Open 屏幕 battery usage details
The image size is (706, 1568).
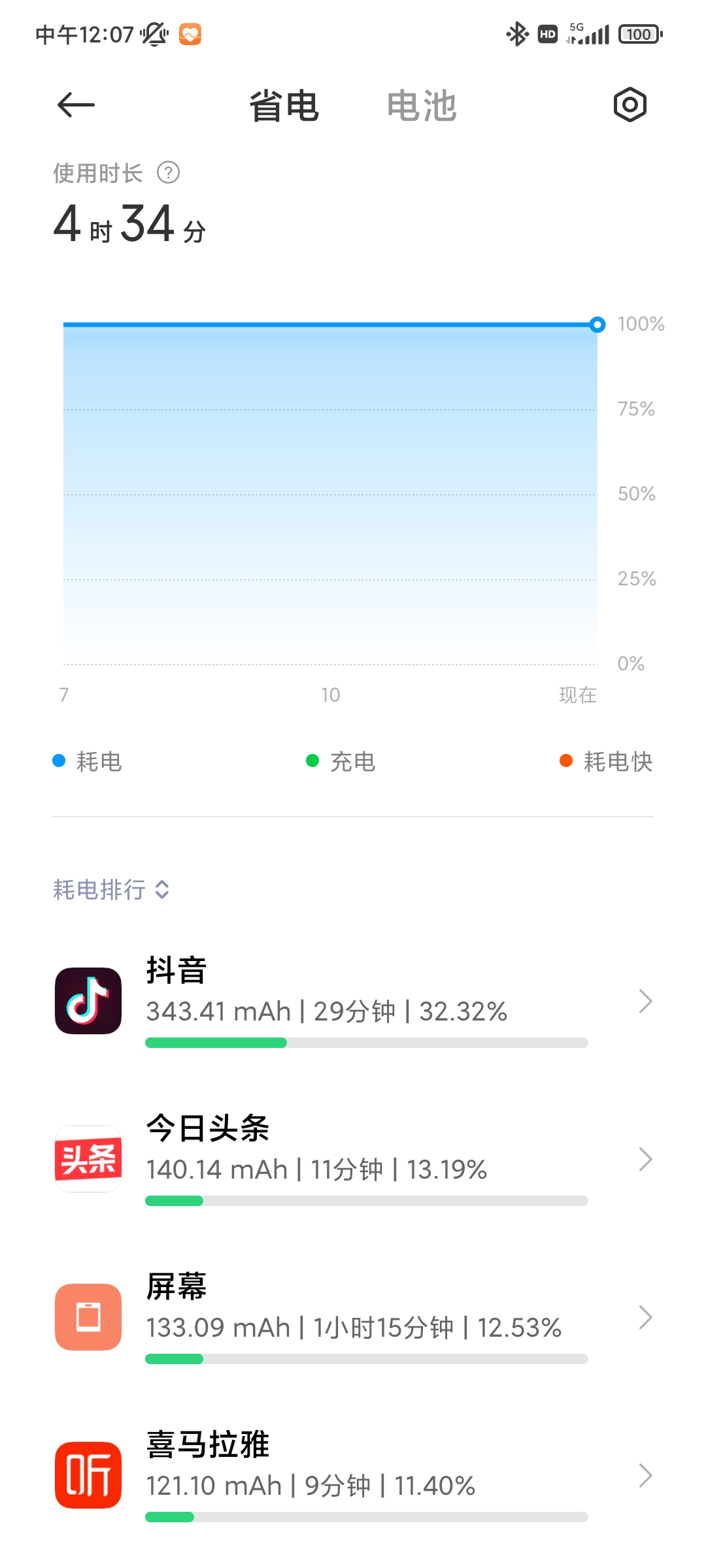coord(353,1317)
